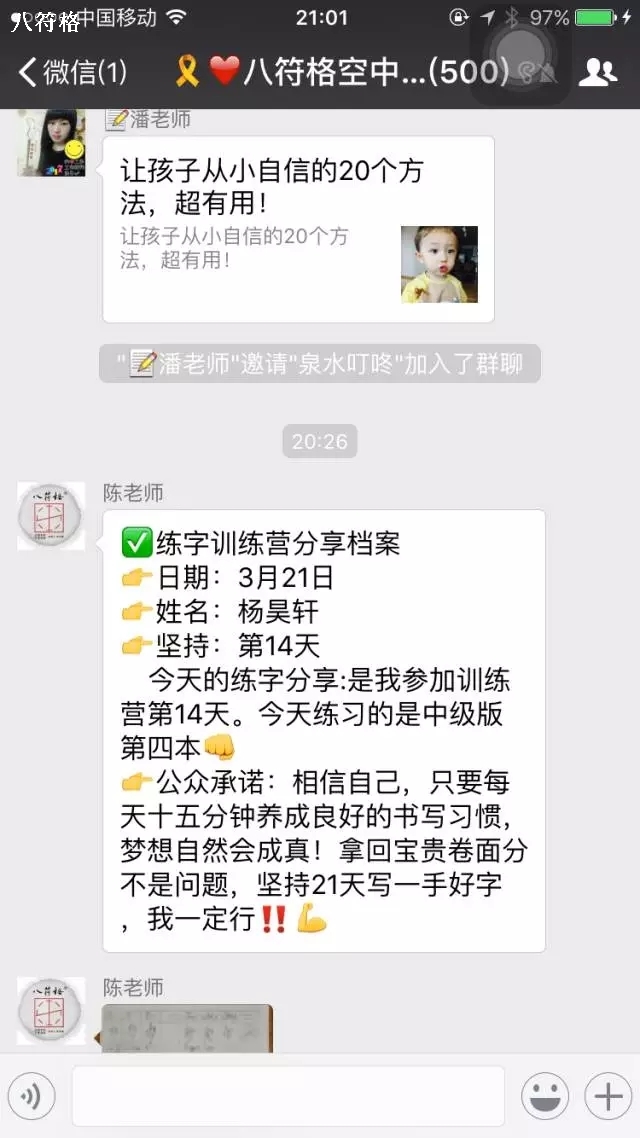
Task: Open the emoji sticker panel
Action: 545,1097
